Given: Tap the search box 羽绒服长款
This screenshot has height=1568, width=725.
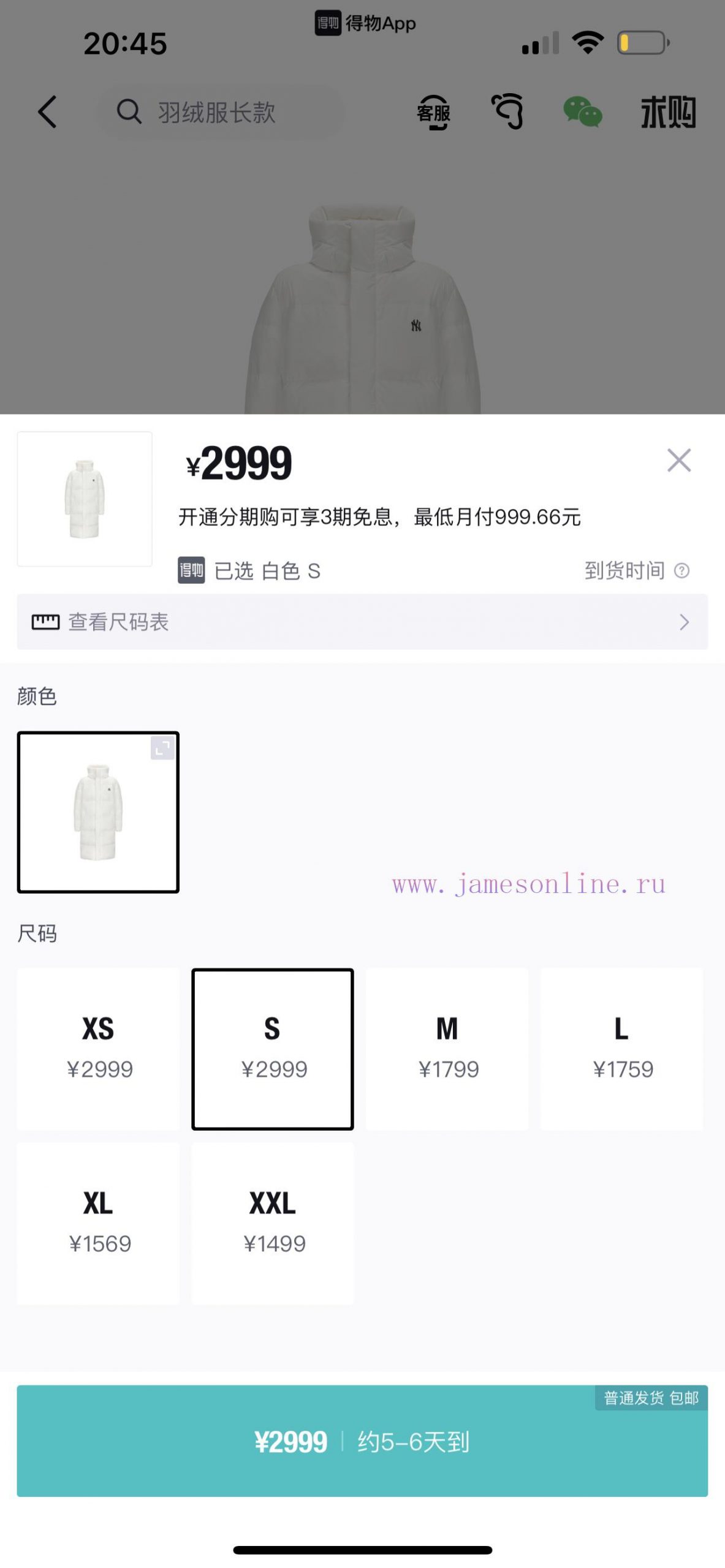Looking at the screenshot, I should click(x=221, y=112).
